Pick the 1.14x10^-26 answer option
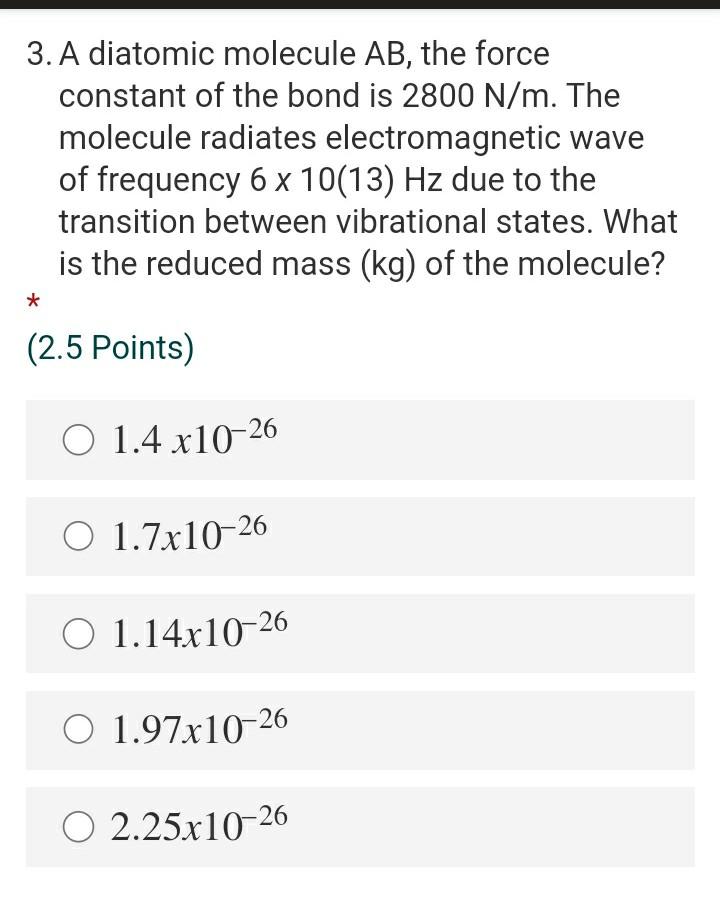Screen dimensions: 720x904 pos(79,634)
